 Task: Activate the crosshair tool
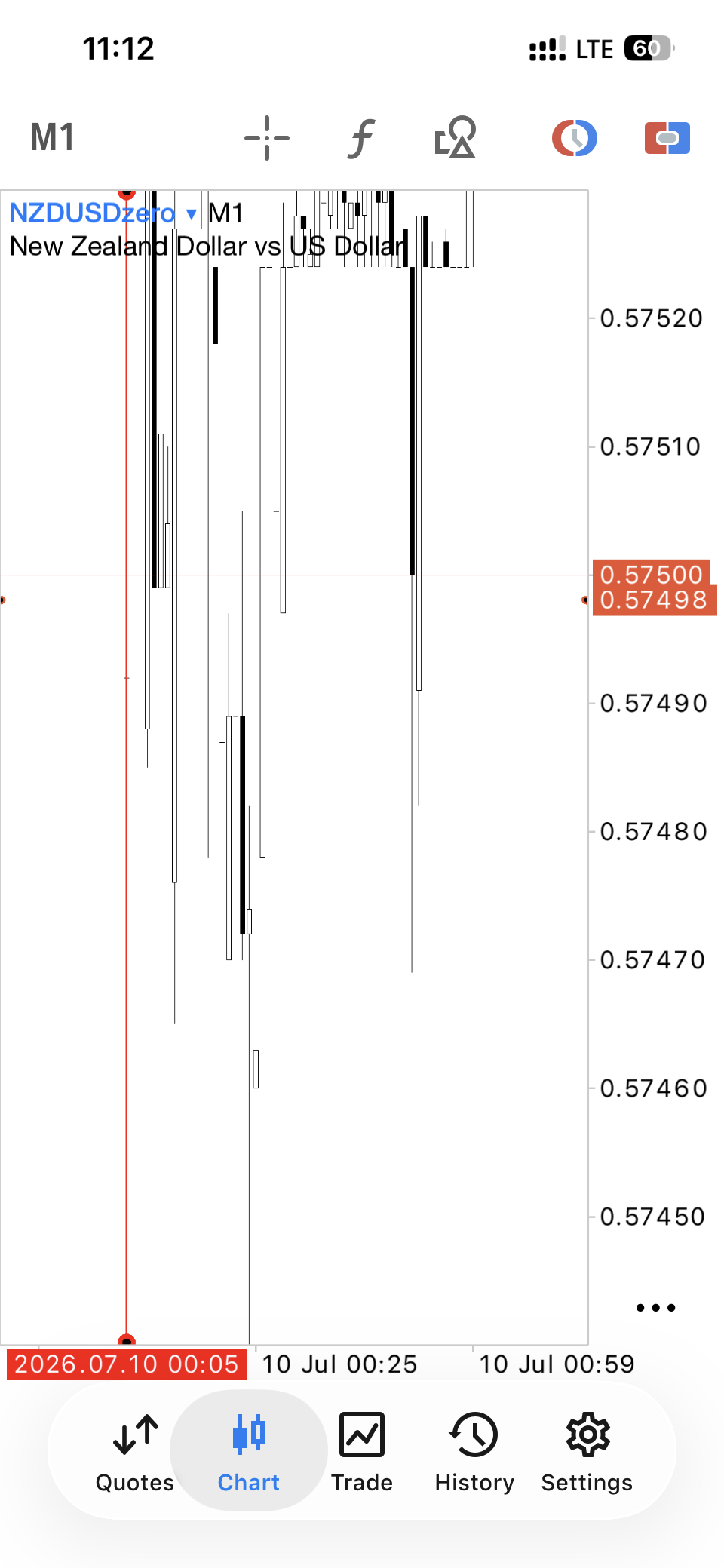267,138
